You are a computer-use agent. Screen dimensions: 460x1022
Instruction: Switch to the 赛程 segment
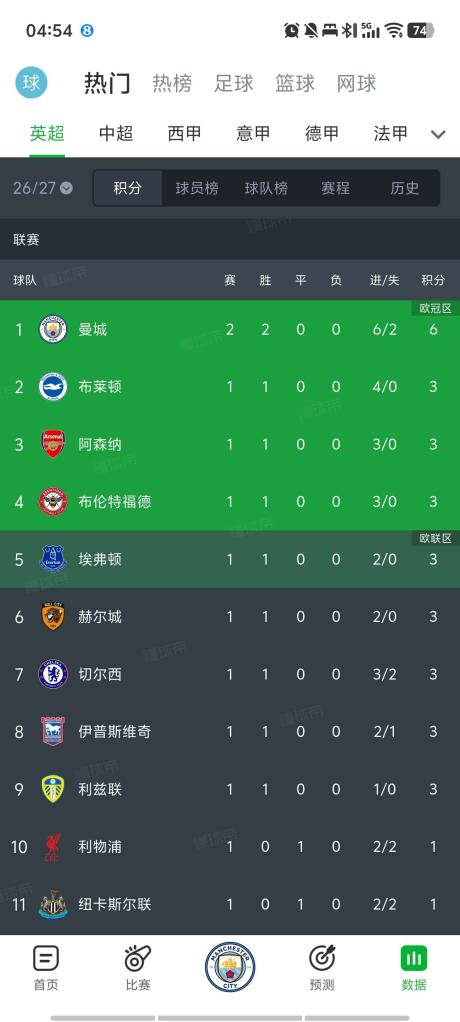[336, 188]
